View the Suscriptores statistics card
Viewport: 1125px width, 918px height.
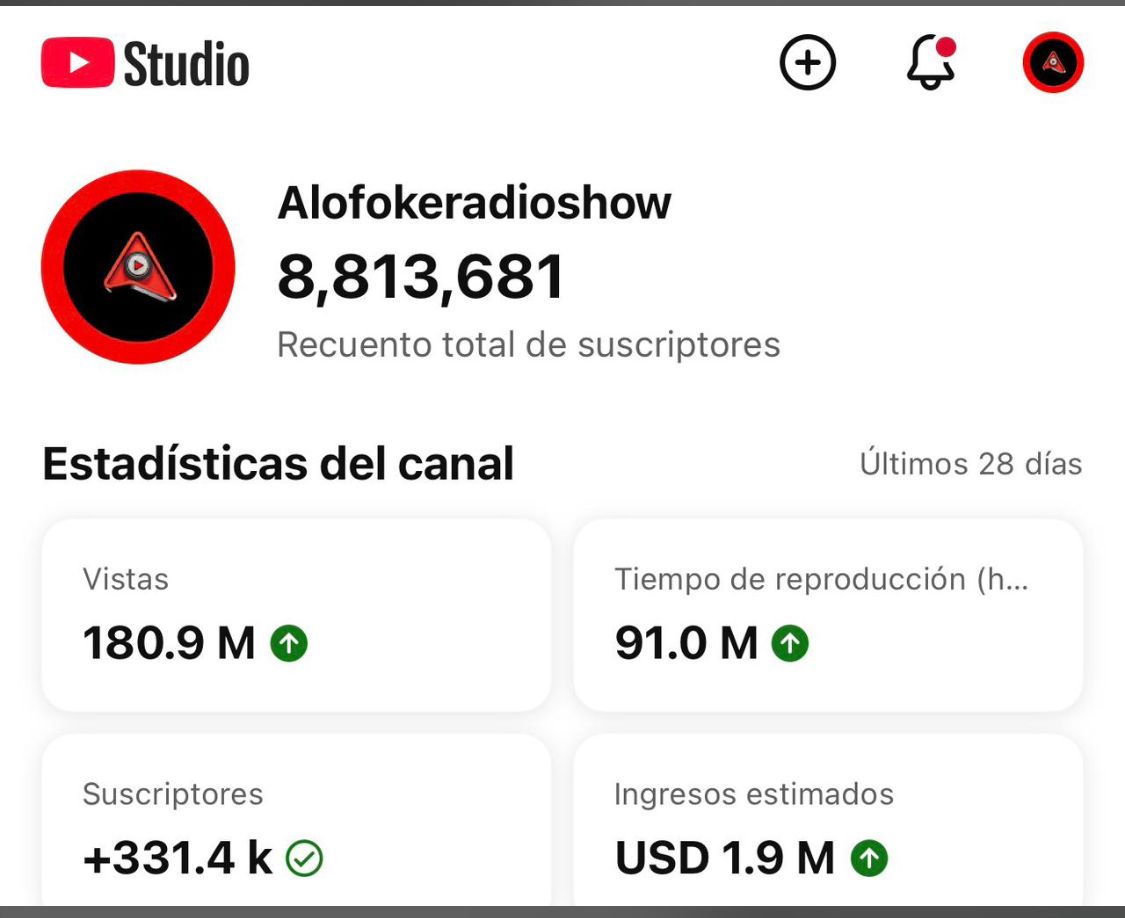click(296, 825)
